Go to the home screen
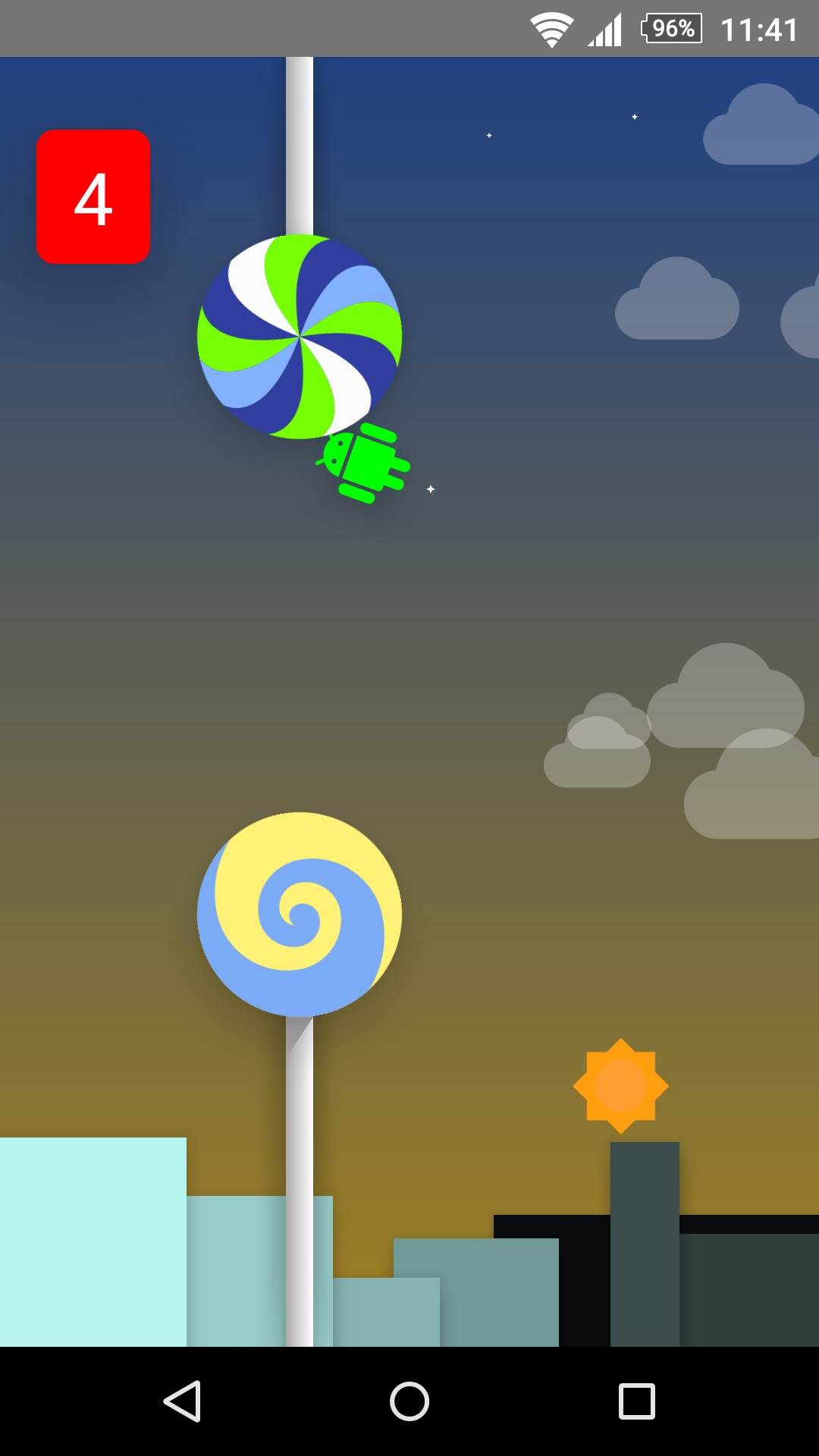This screenshot has width=819, height=1456. click(x=409, y=1401)
